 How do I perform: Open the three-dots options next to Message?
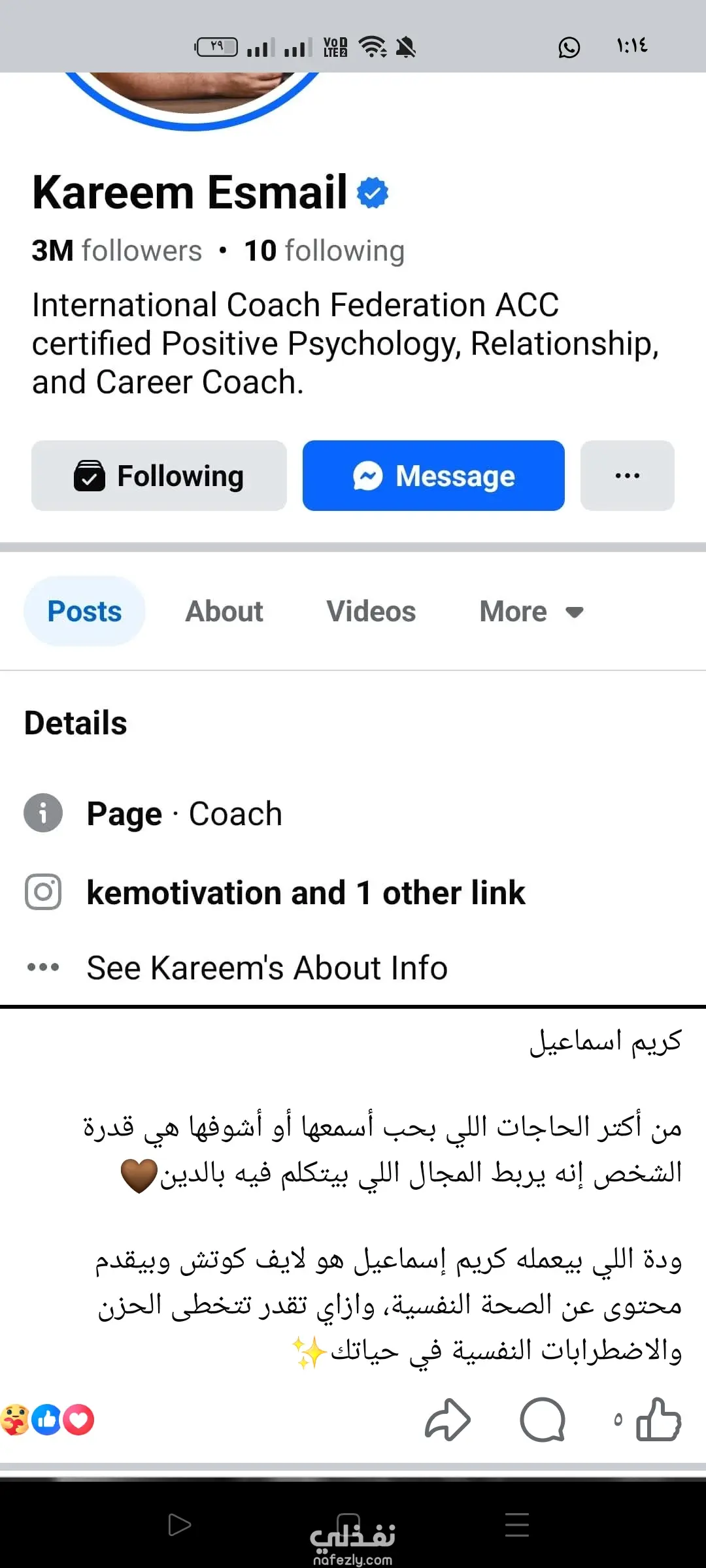pyautogui.click(x=627, y=476)
